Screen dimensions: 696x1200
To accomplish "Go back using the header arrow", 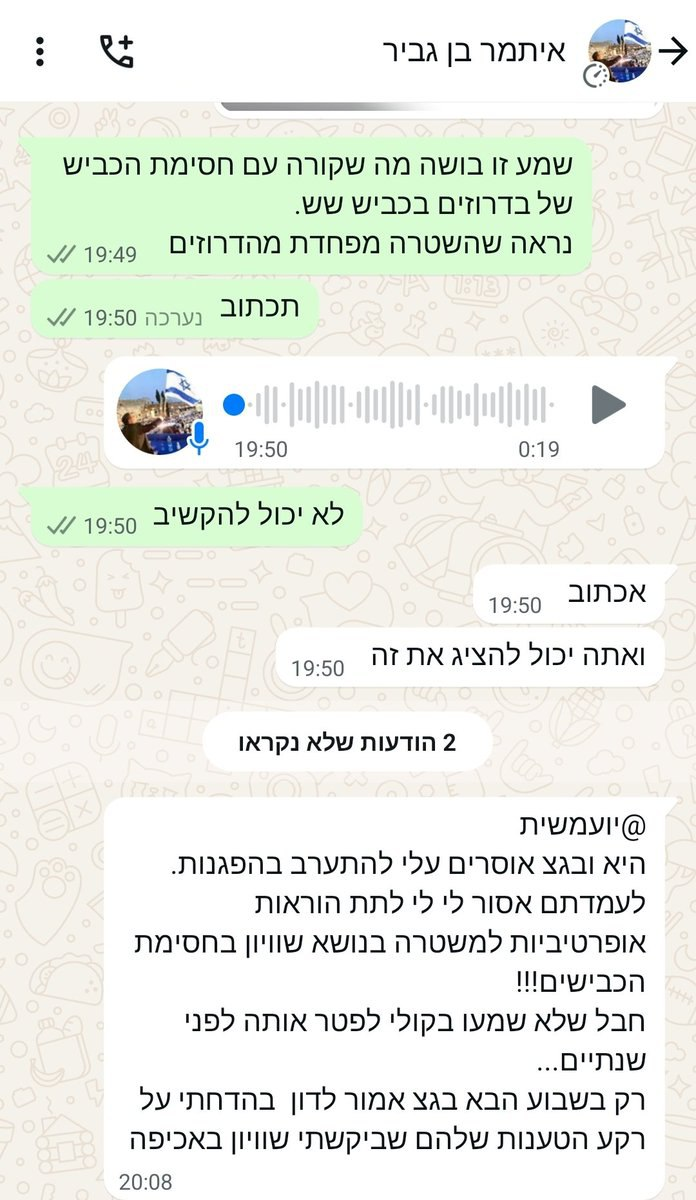I will click(x=675, y=51).
